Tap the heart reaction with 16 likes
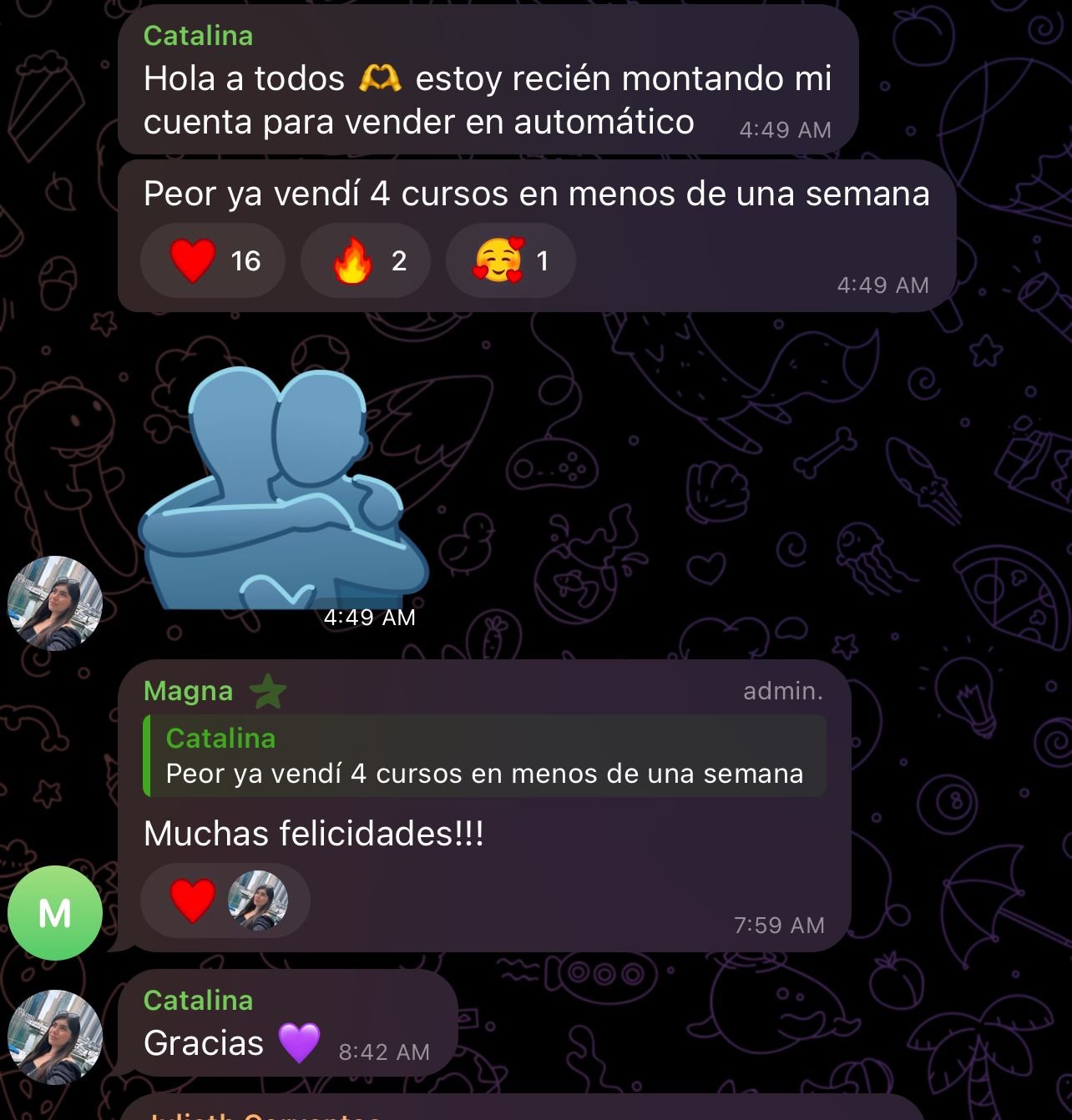 pos(213,260)
